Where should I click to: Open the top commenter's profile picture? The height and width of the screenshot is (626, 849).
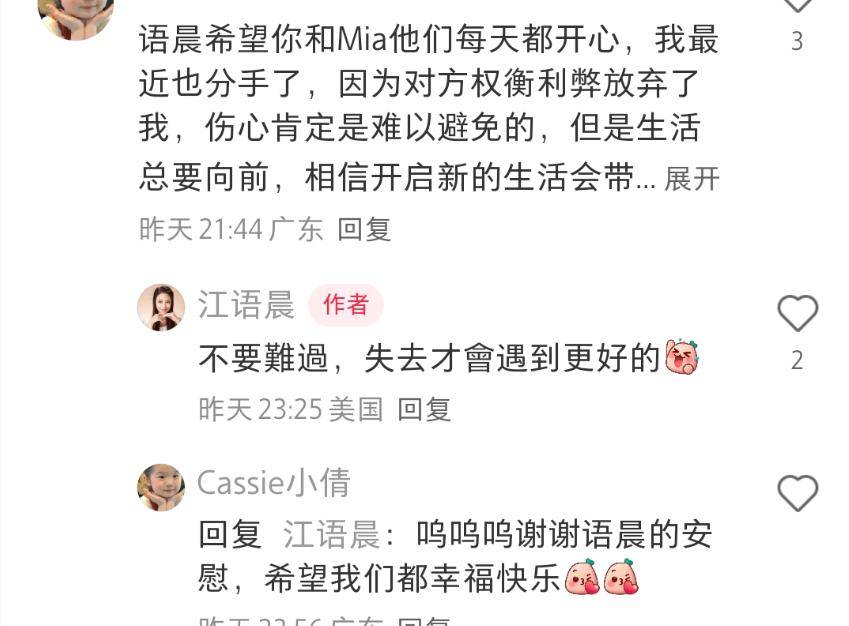pos(75,12)
